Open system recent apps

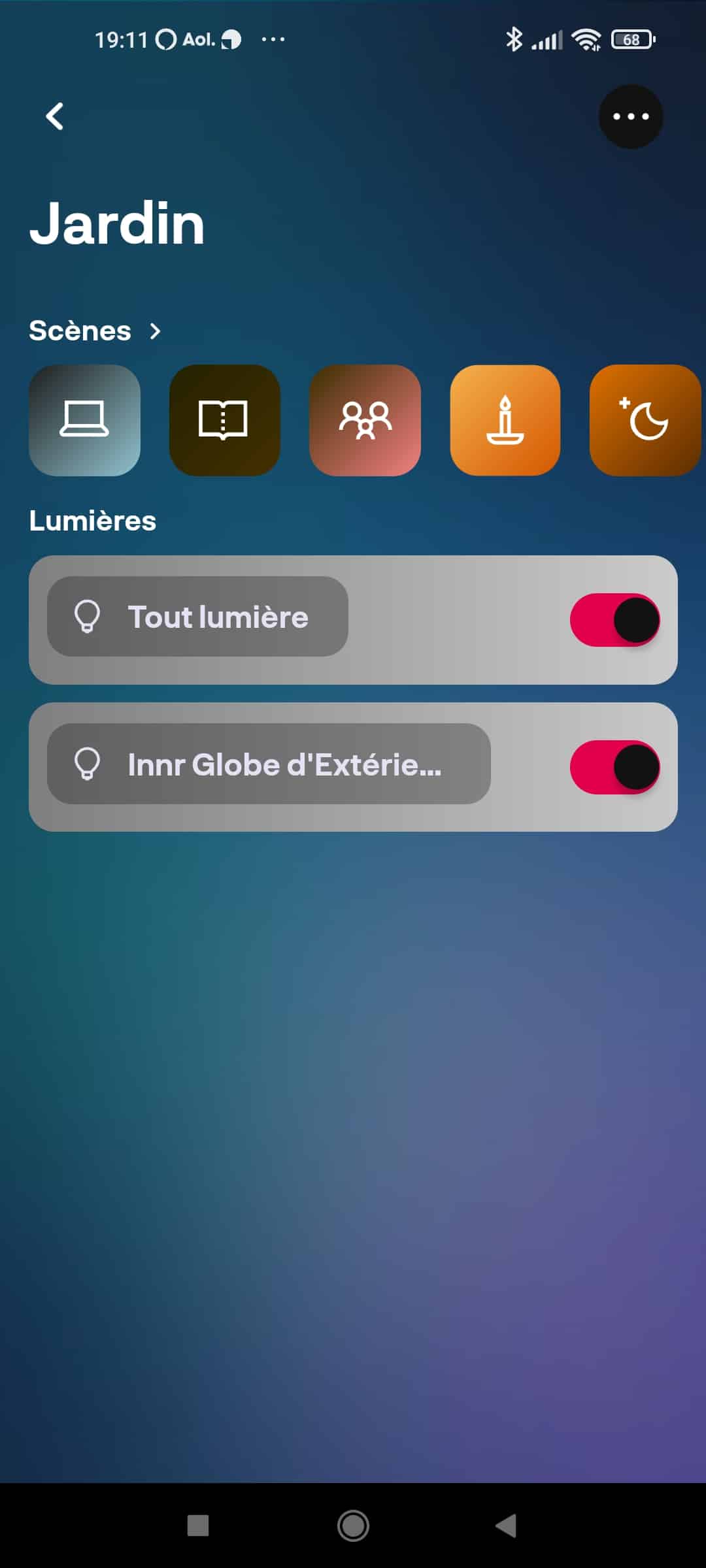click(198, 1526)
